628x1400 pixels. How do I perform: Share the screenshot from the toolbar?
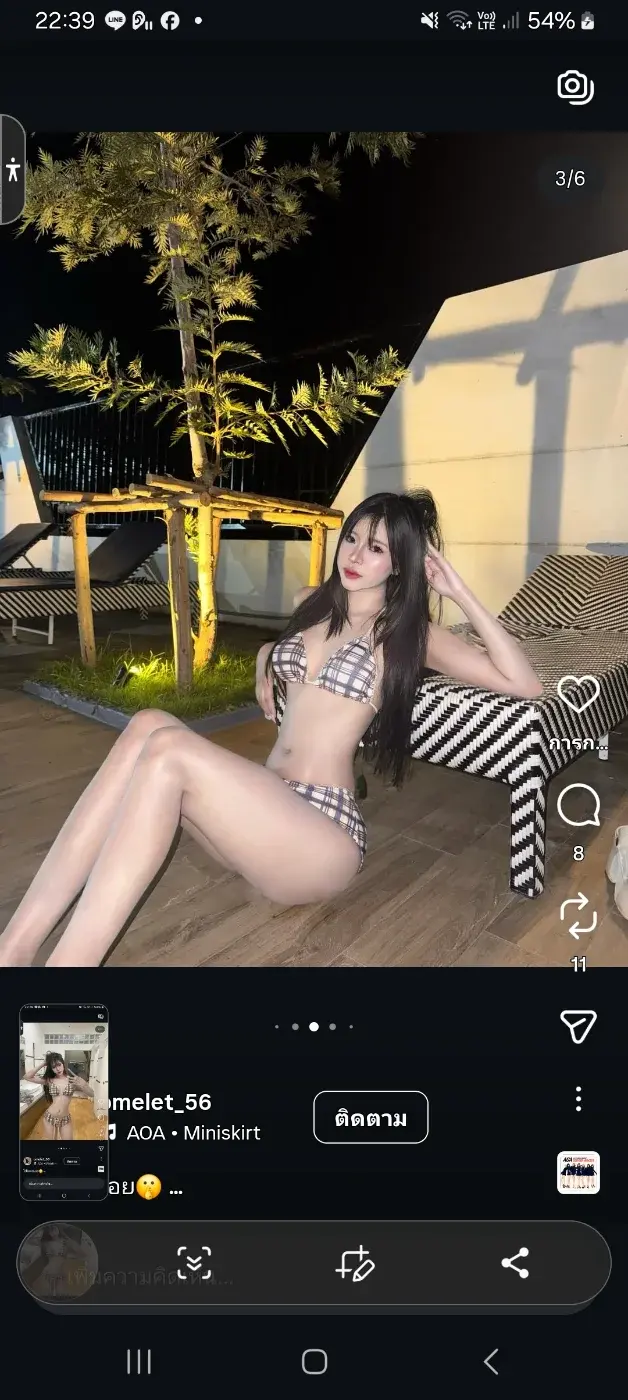tap(515, 1263)
